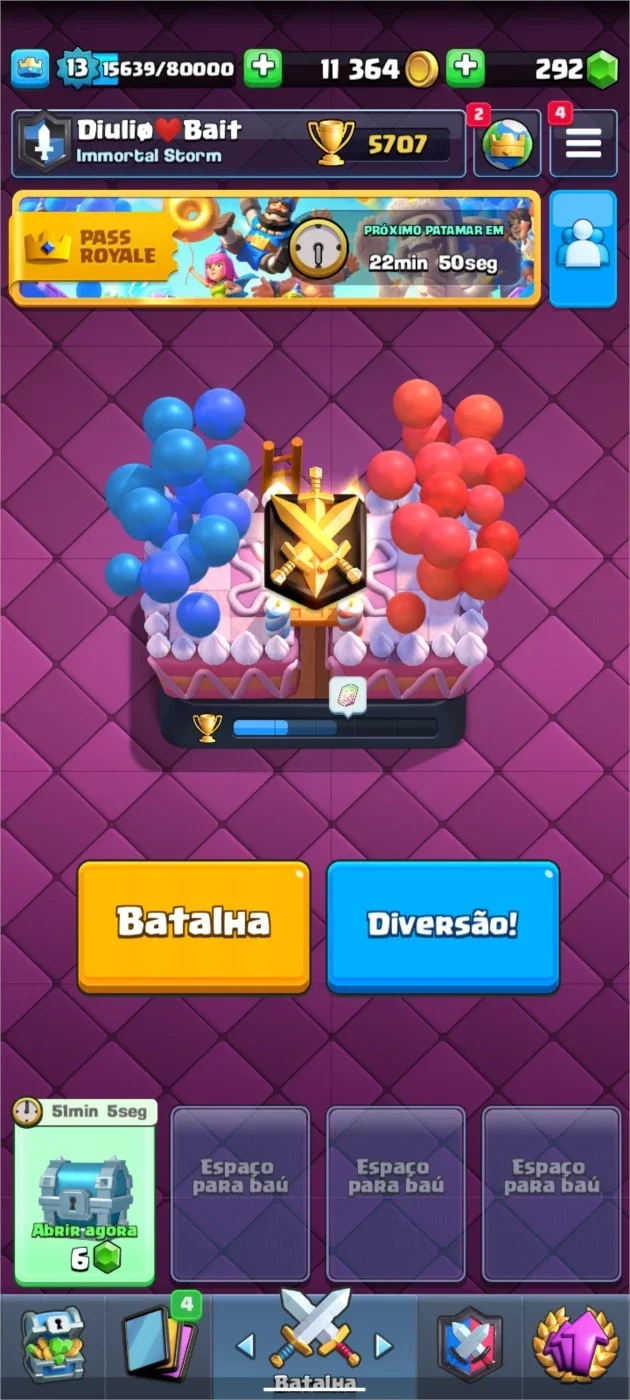Start a match with Batalha
This screenshot has height=1400, width=630.
[x=194, y=926]
